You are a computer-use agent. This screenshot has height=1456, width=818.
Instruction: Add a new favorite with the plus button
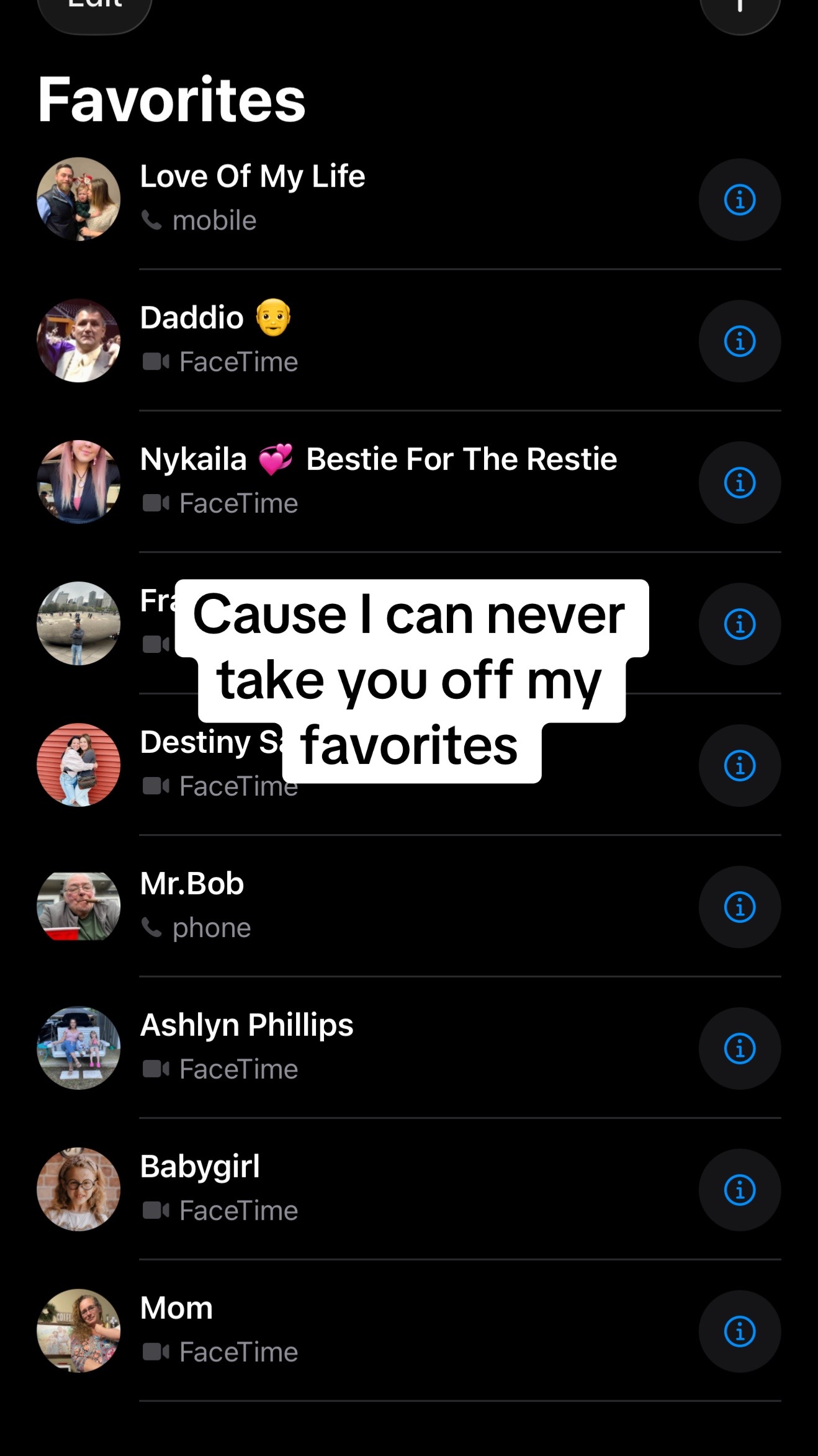[740, 12]
